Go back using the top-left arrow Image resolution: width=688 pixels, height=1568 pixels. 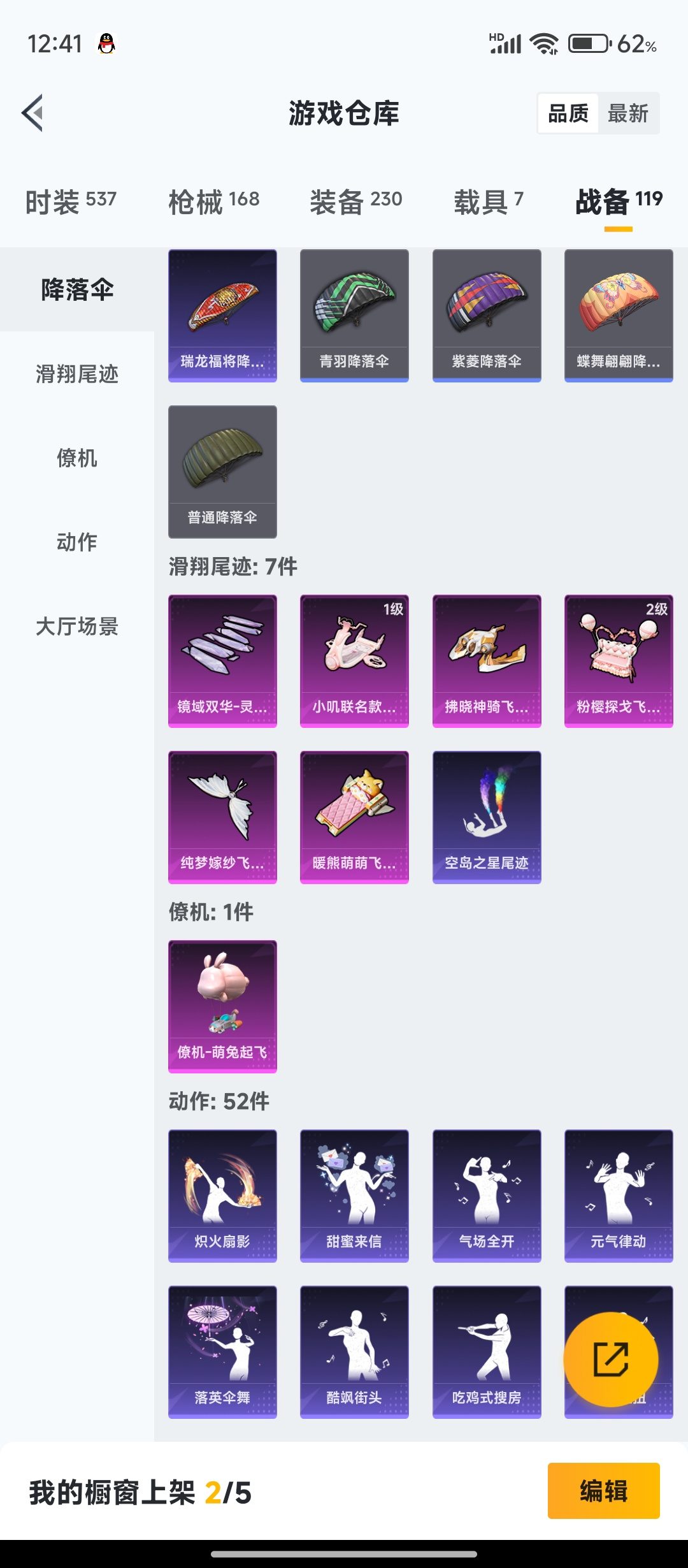32,113
